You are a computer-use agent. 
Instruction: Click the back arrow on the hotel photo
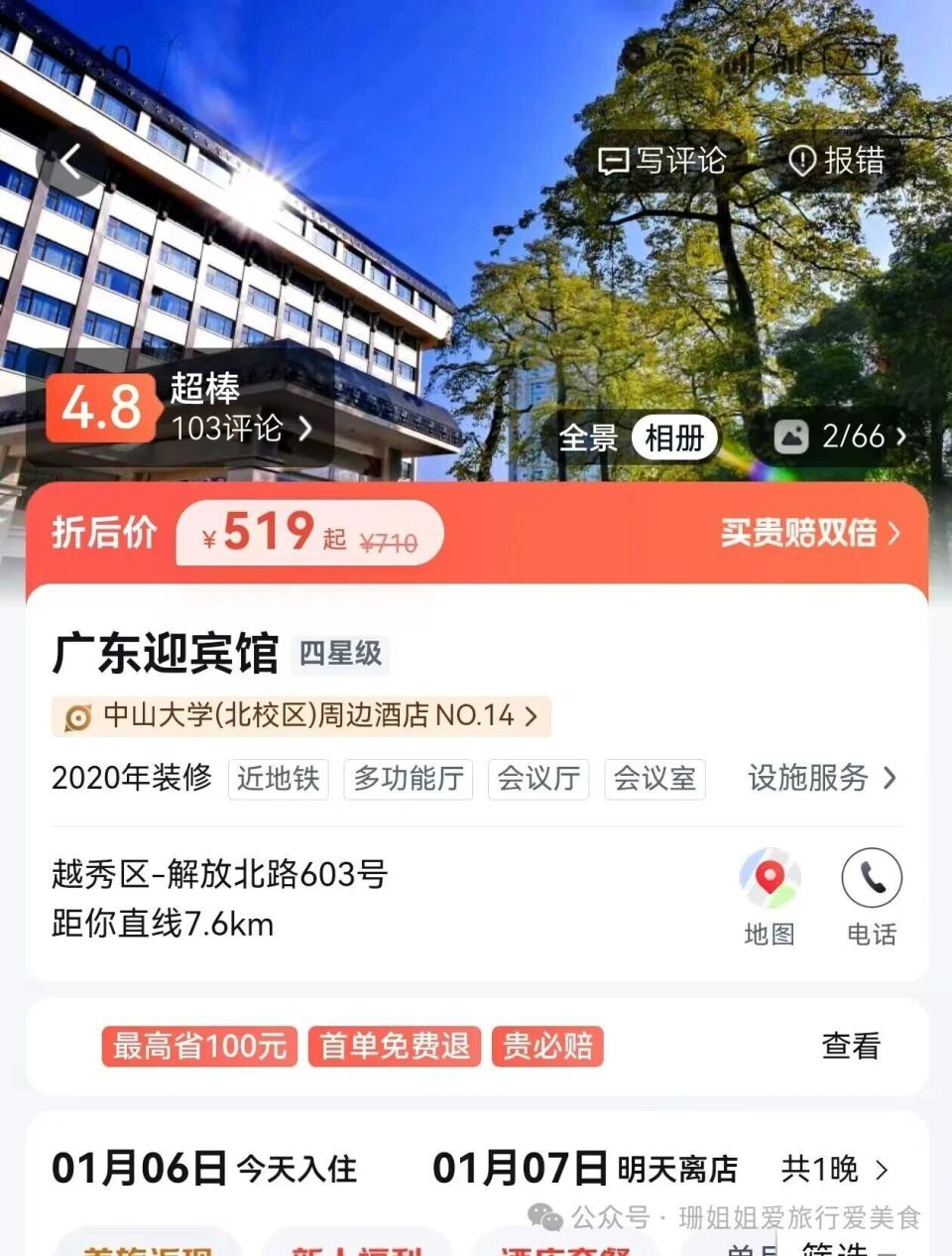[x=71, y=161]
